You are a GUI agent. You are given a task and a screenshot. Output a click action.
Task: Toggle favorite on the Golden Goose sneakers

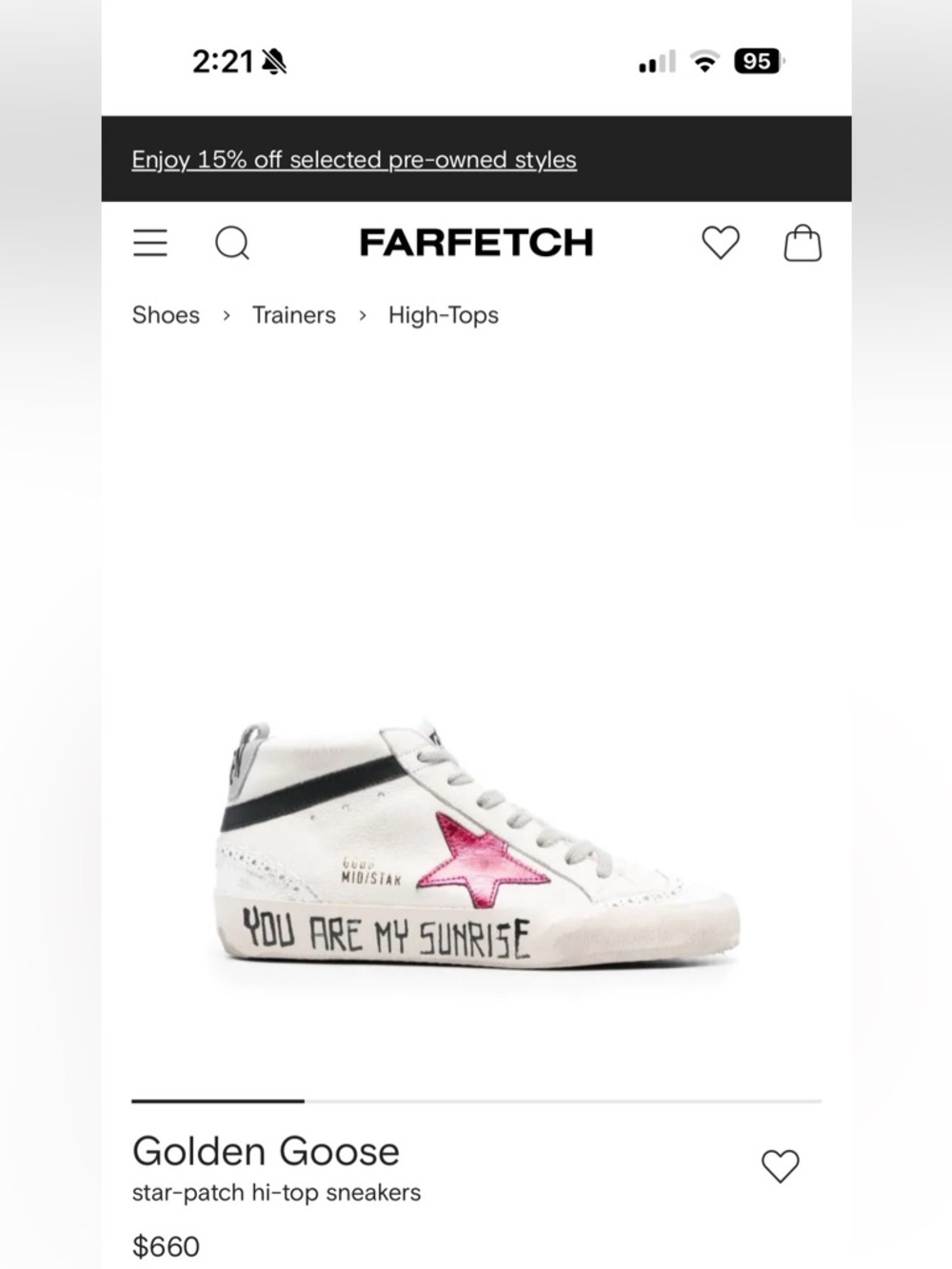click(781, 1163)
